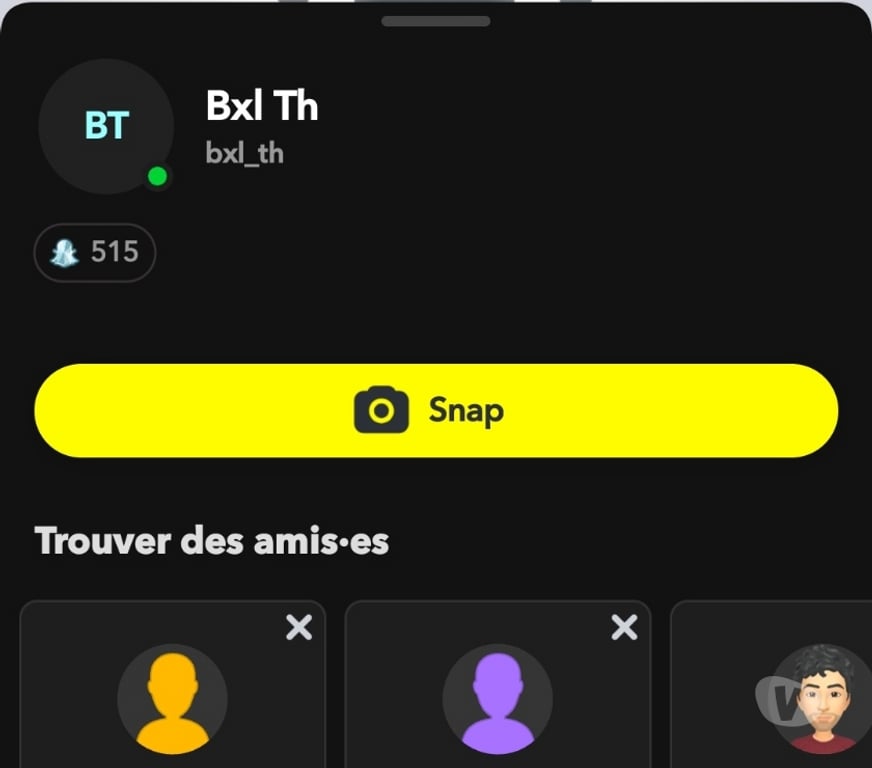
Task: Dismiss the purple avatar friend suggestion
Action: (624, 628)
